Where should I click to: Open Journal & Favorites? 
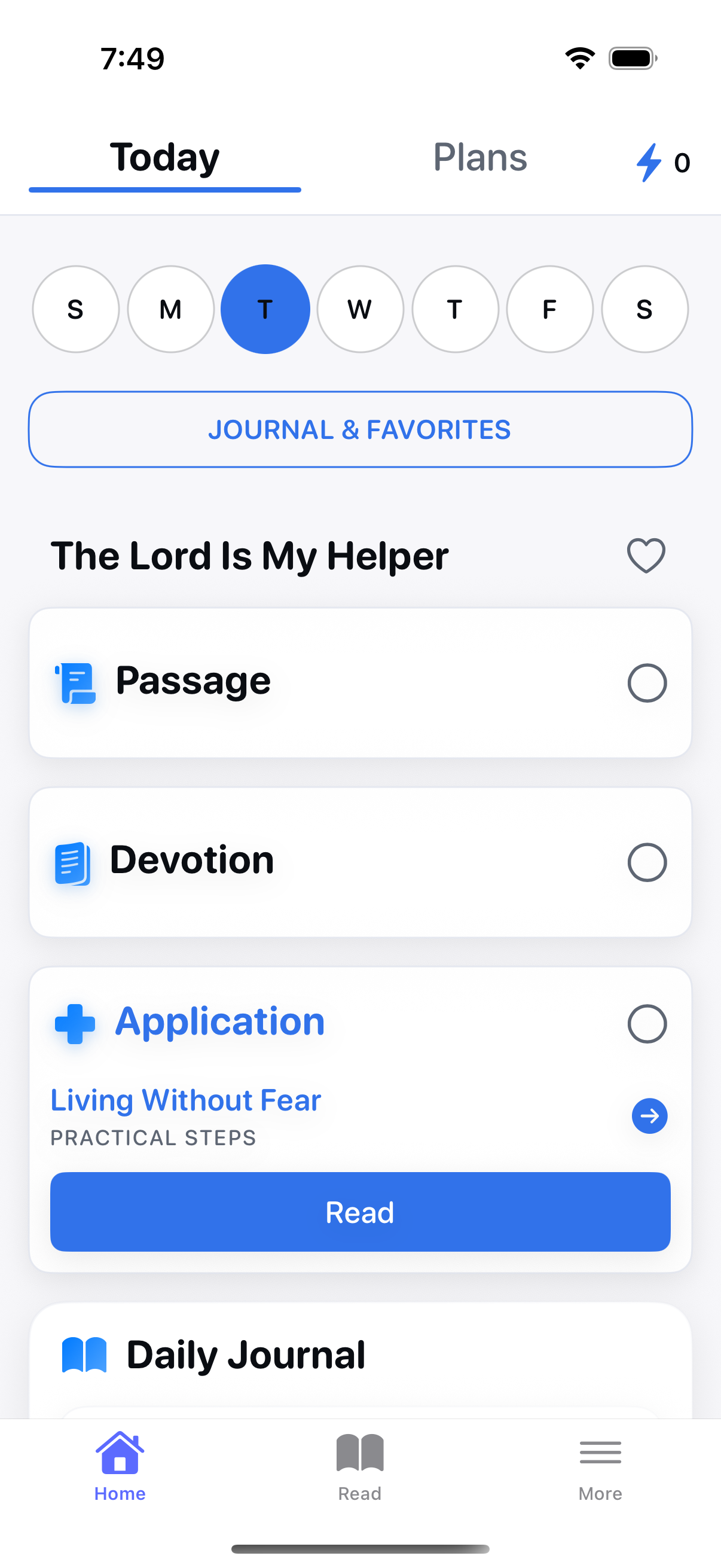coord(360,429)
